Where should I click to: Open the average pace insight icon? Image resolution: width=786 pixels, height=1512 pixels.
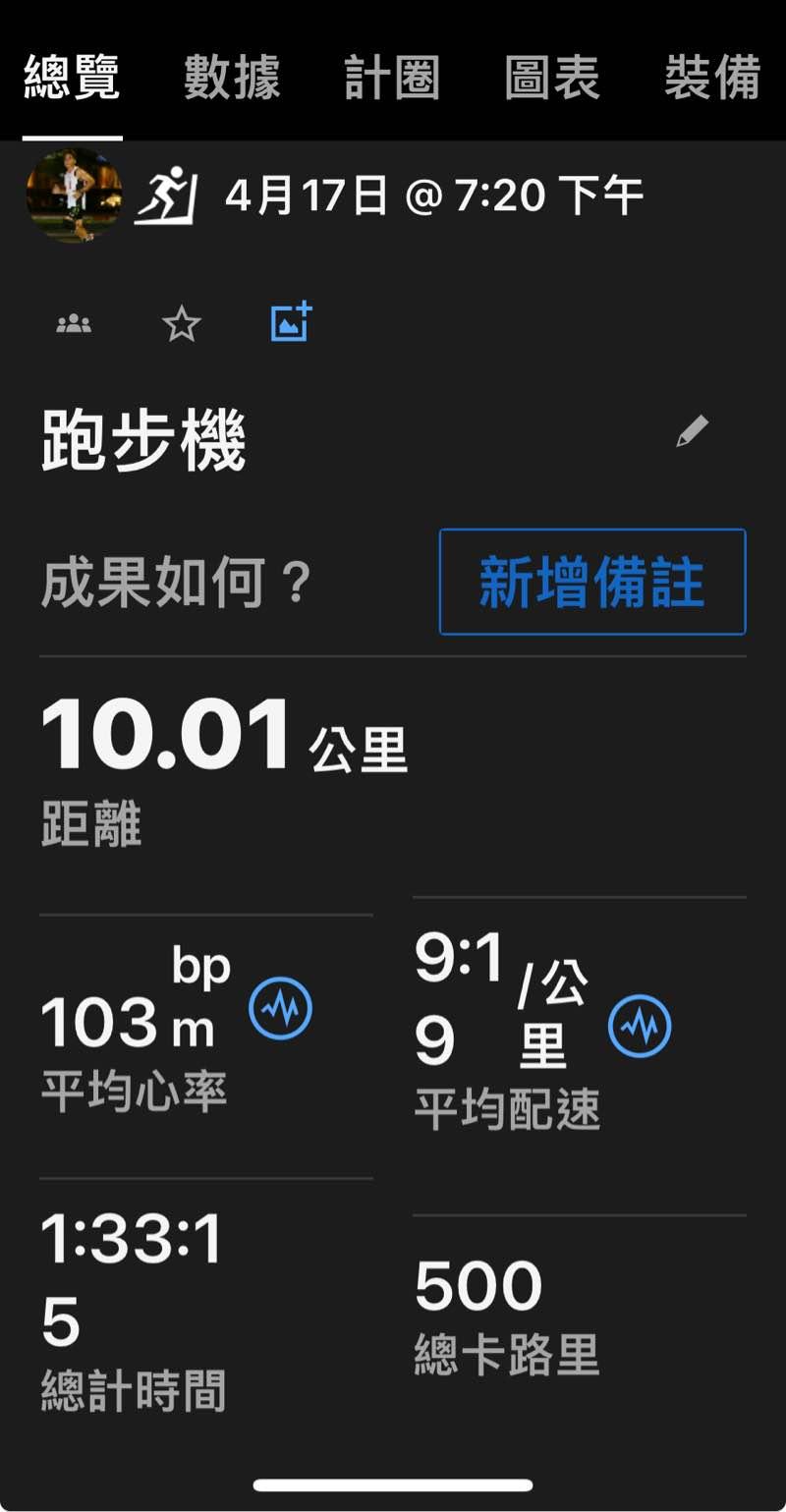coord(640,1027)
